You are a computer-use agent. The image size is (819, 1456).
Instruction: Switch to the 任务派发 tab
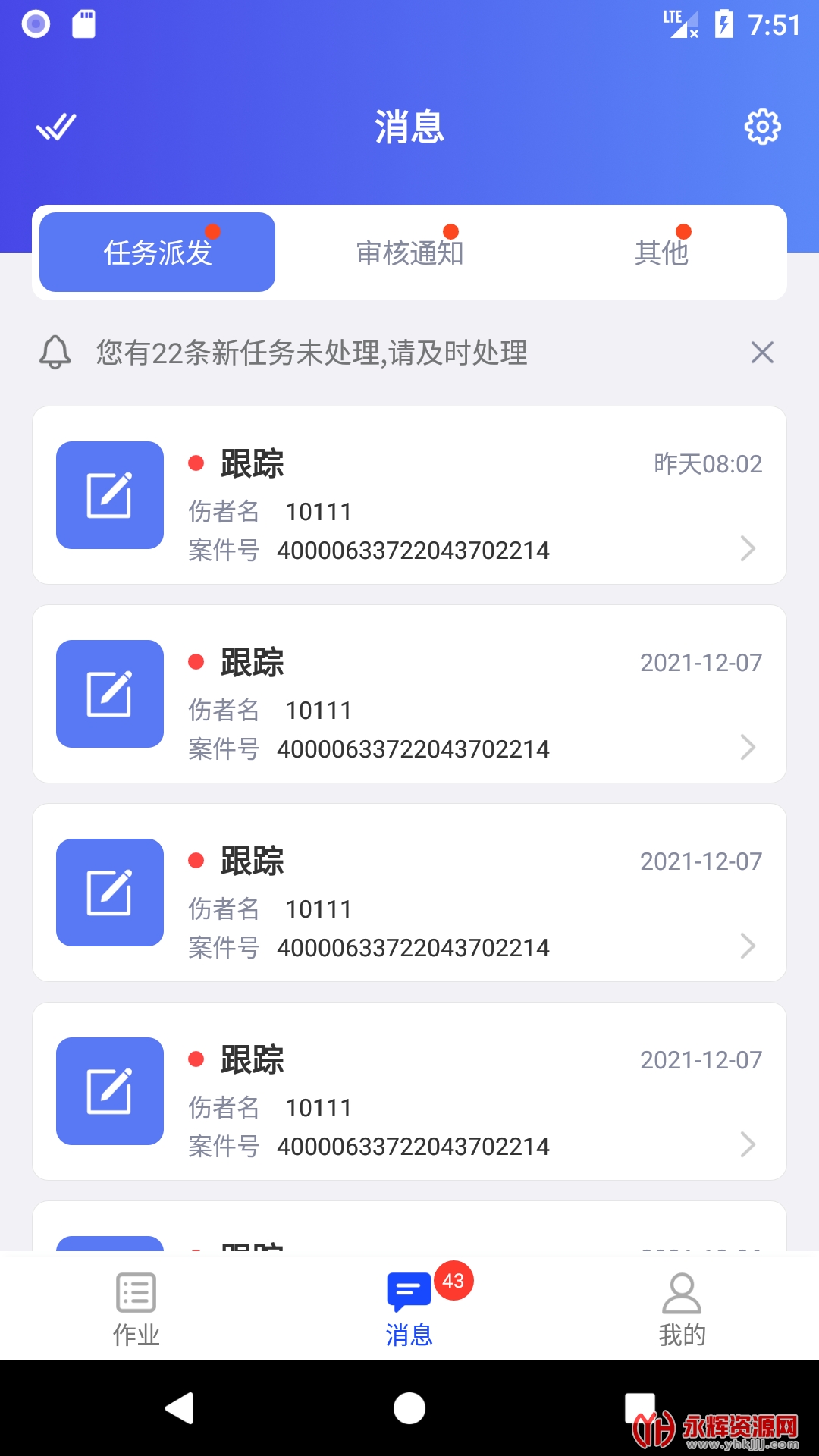pyautogui.click(x=158, y=253)
